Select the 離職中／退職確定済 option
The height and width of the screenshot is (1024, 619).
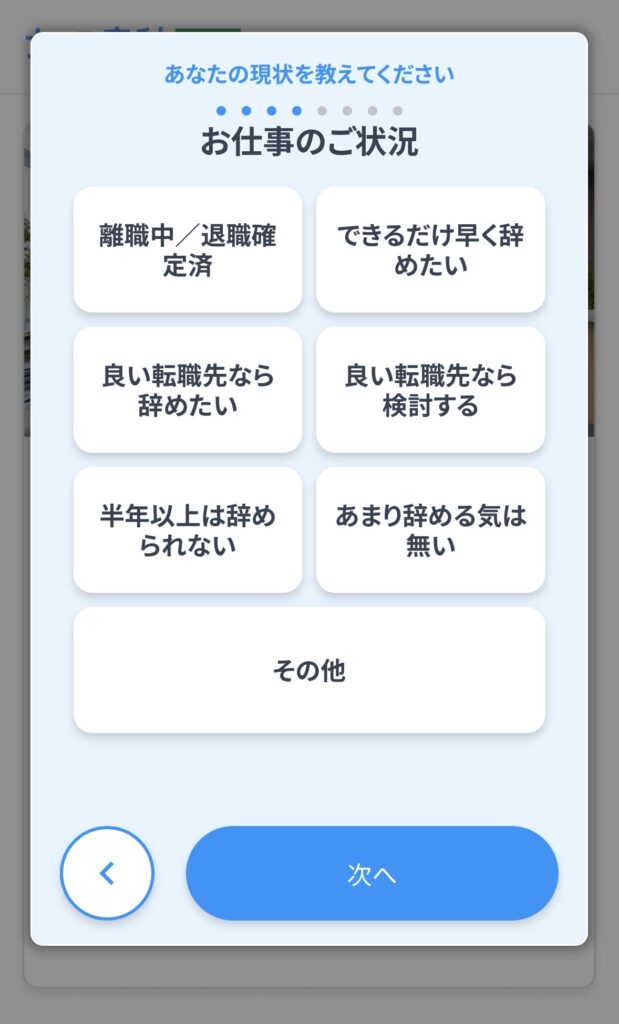188,250
